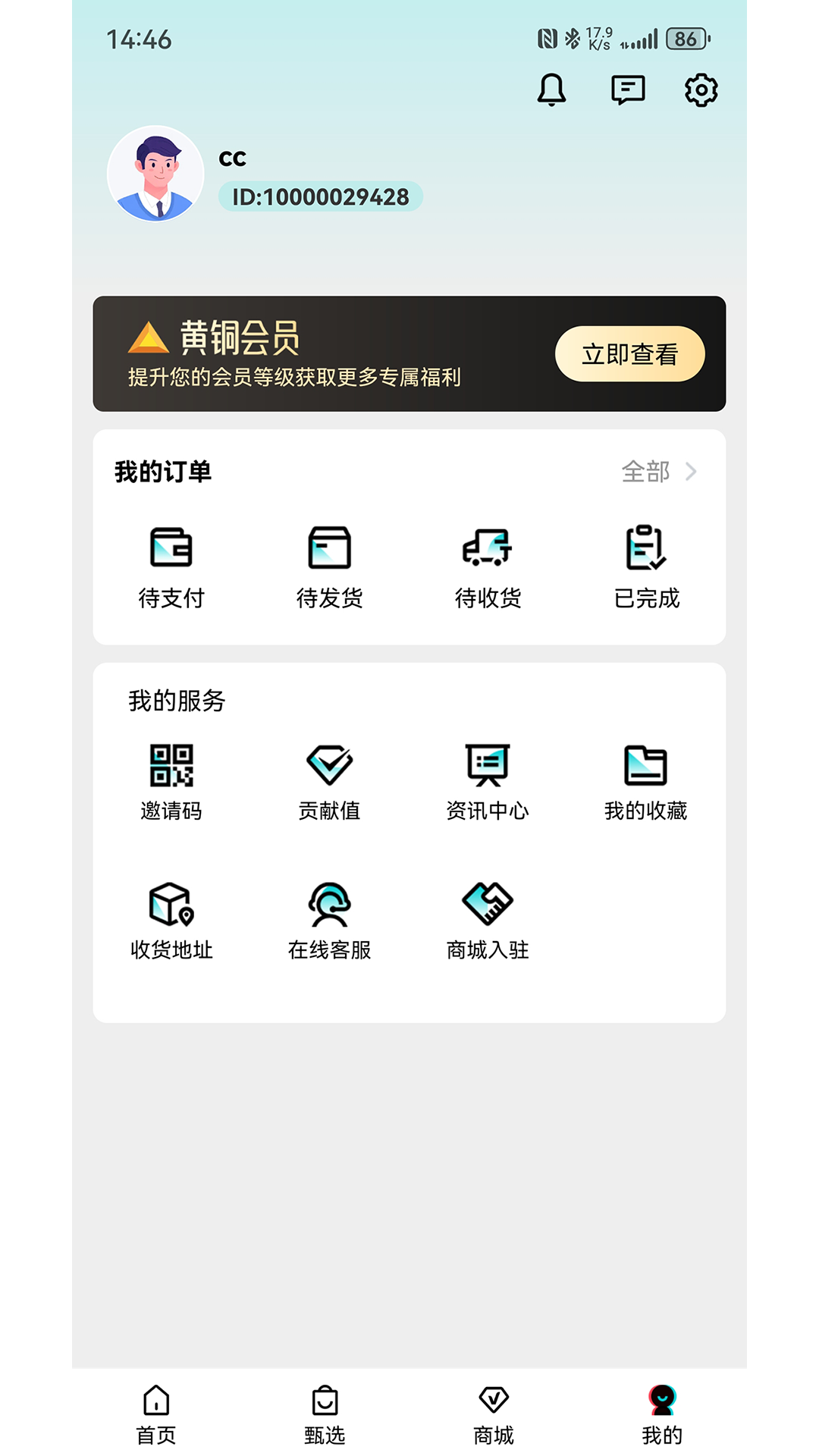The image size is (819, 1456).
Task: Open 我的收藏 favorites folder icon
Action: tap(645, 767)
